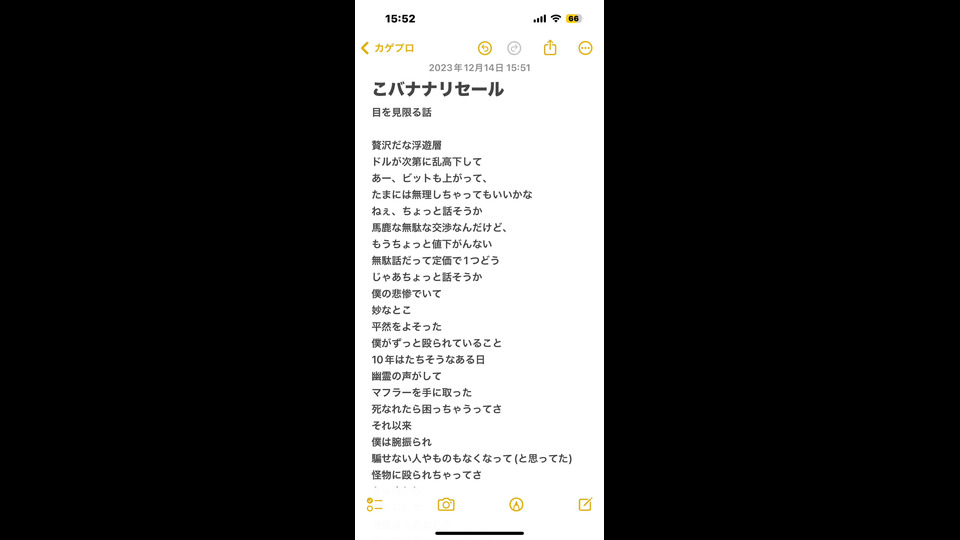Open the camera attachment options

pos(446,505)
